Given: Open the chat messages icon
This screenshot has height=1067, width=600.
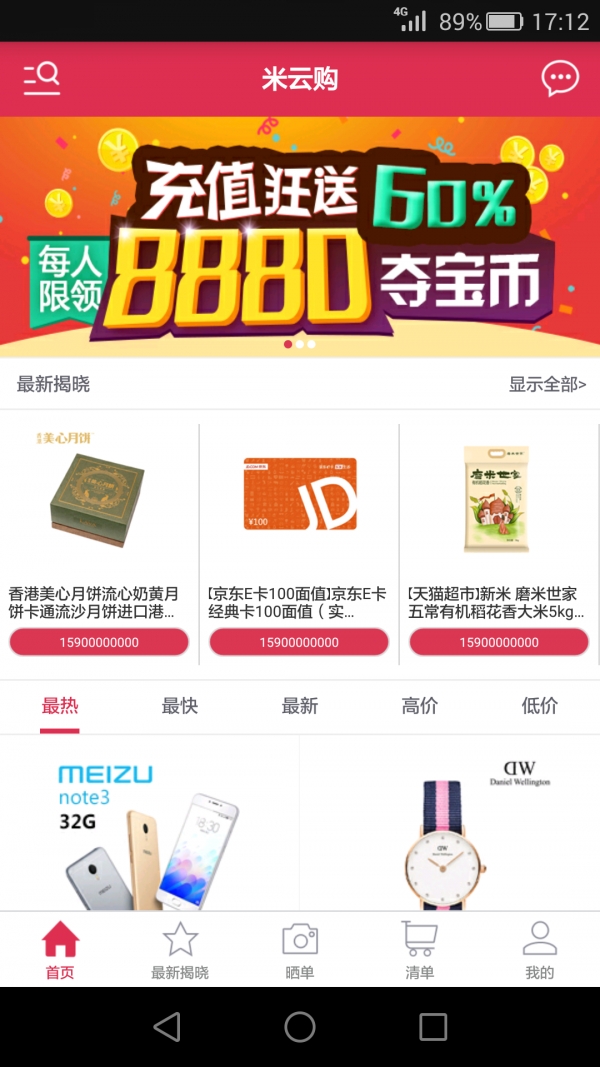Looking at the screenshot, I should (560, 78).
